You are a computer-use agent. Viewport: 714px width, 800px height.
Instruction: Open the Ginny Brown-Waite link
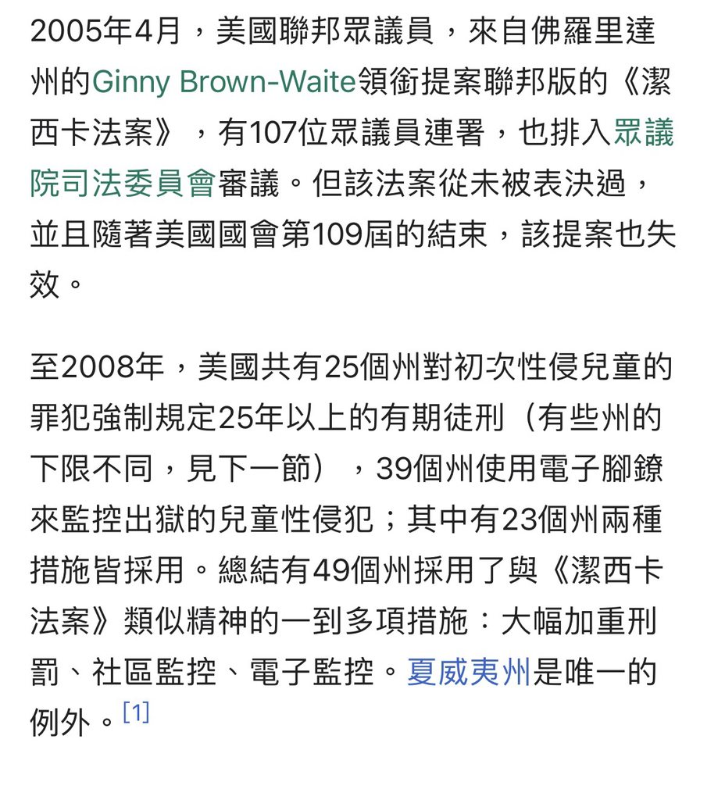(223, 82)
